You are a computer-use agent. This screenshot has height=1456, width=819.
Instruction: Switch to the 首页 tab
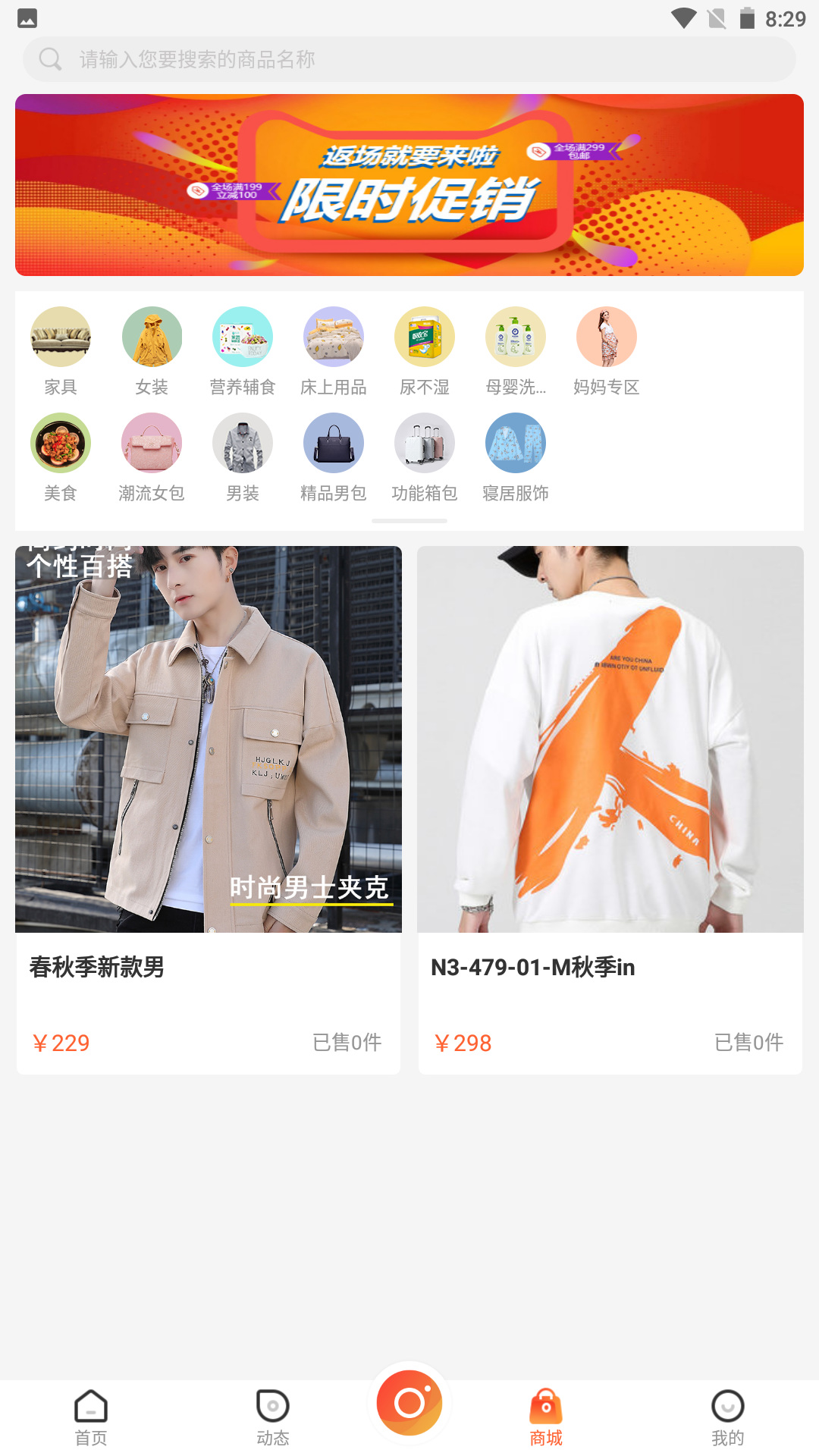point(91,1418)
